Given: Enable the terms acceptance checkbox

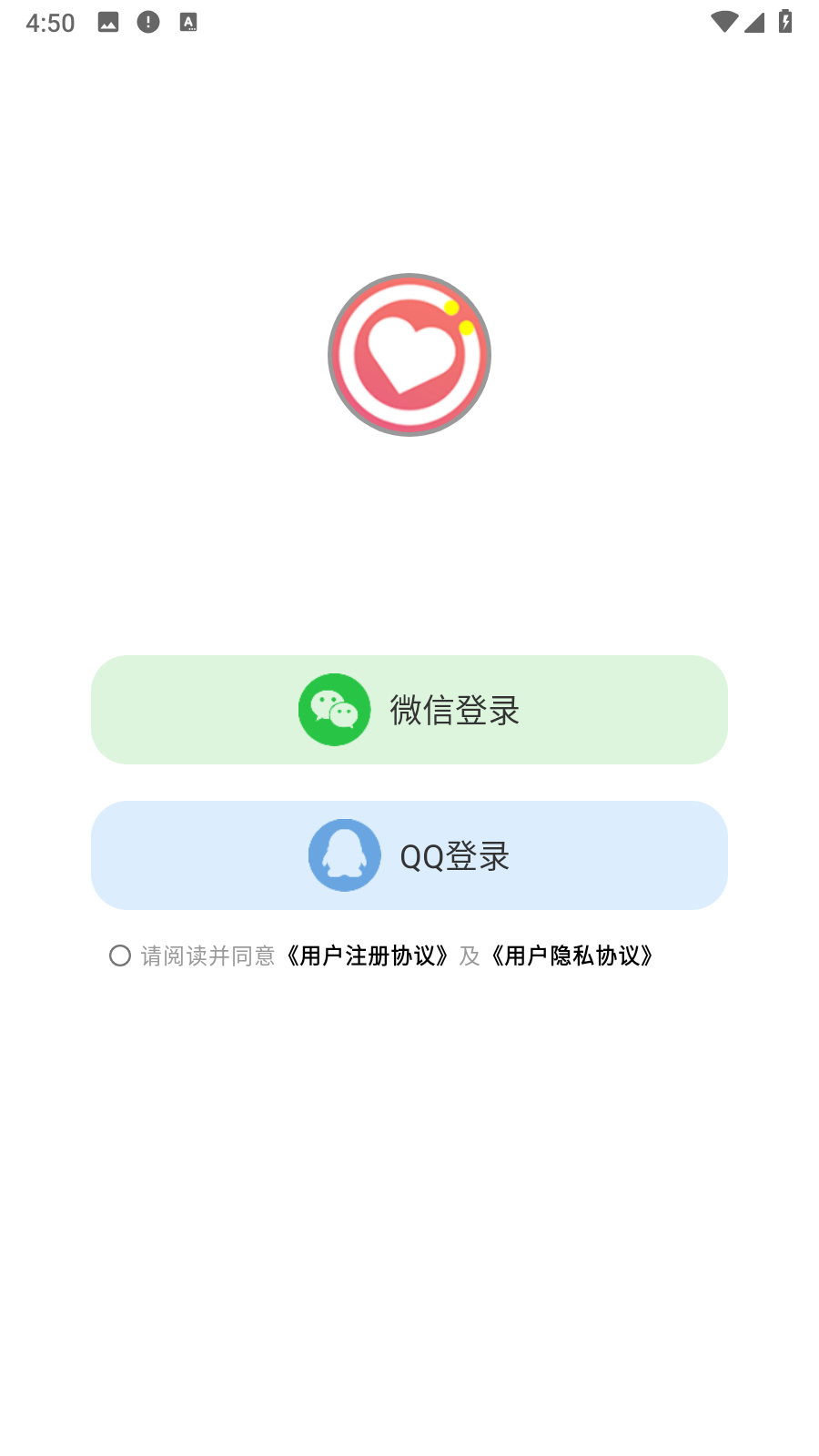Looking at the screenshot, I should pyautogui.click(x=121, y=955).
